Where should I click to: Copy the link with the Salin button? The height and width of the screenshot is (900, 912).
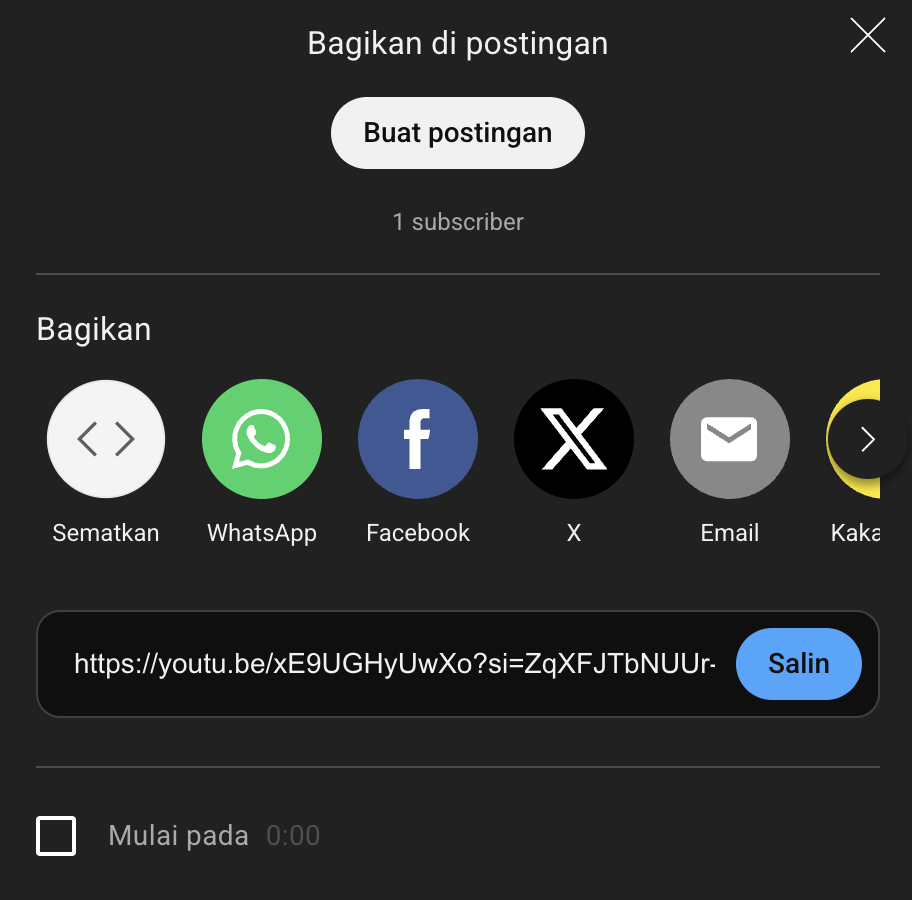coord(798,664)
